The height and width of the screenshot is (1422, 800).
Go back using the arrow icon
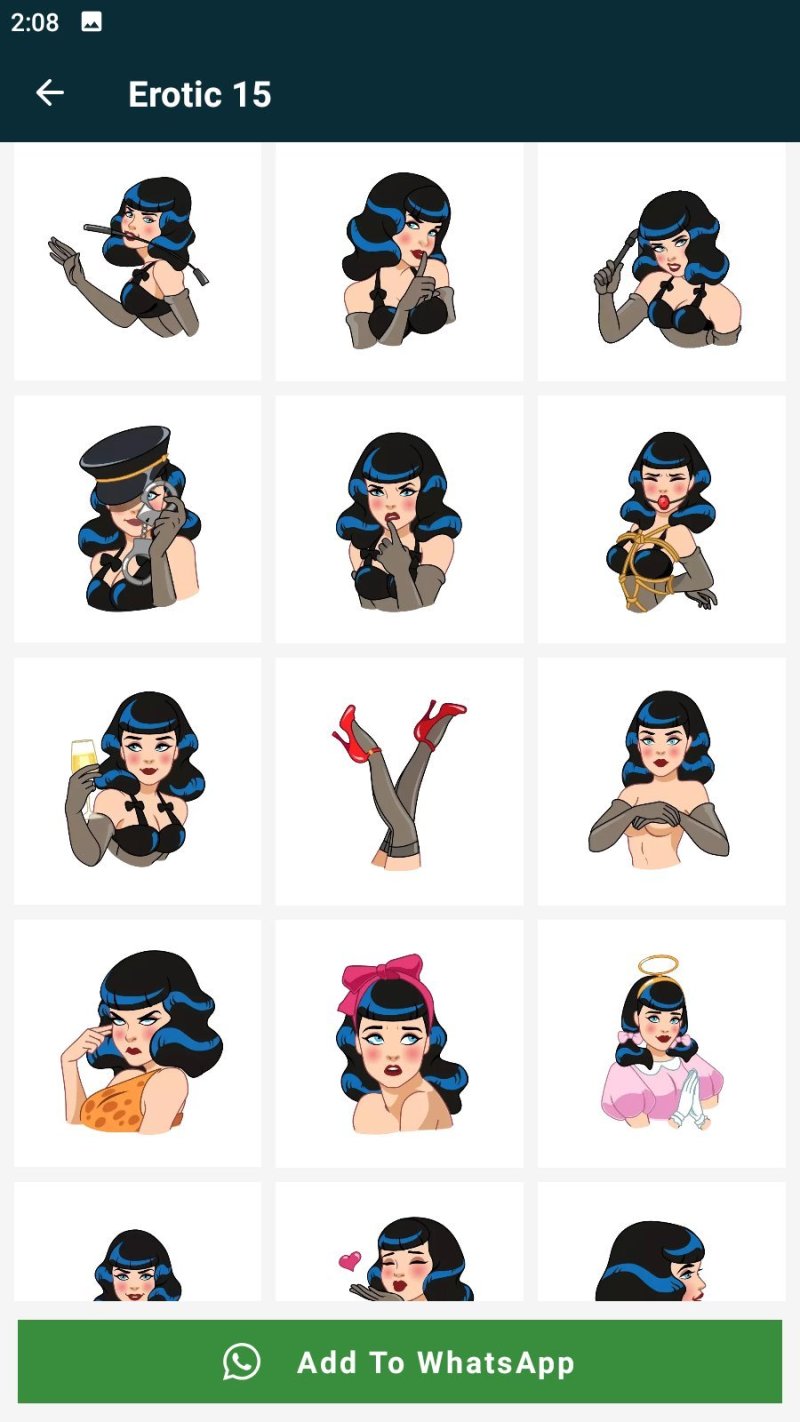49,93
